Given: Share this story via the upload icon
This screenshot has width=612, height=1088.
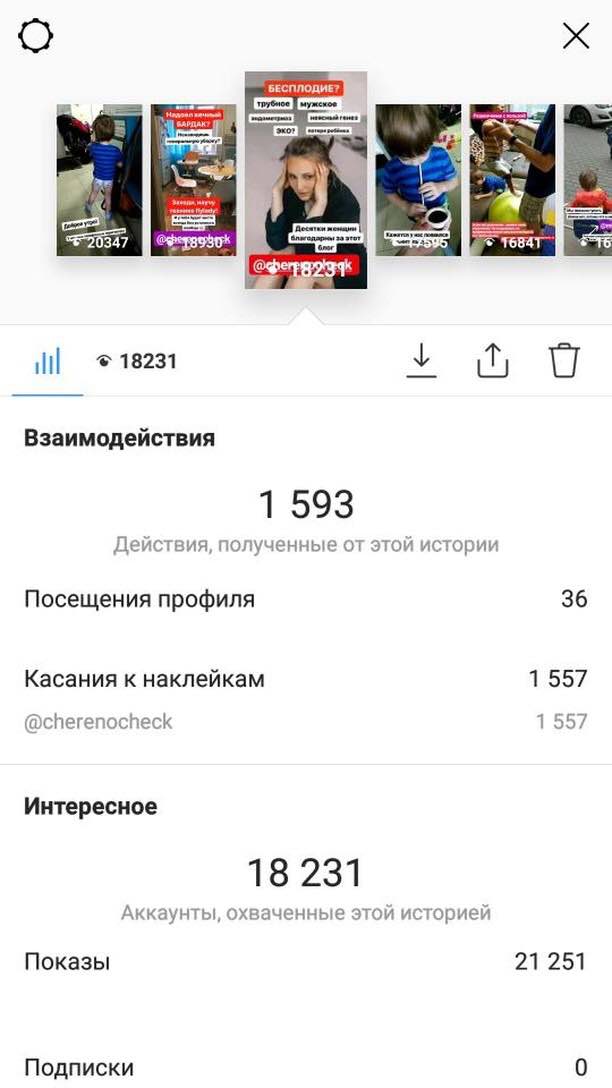Looking at the screenshot, I should 493,361.
